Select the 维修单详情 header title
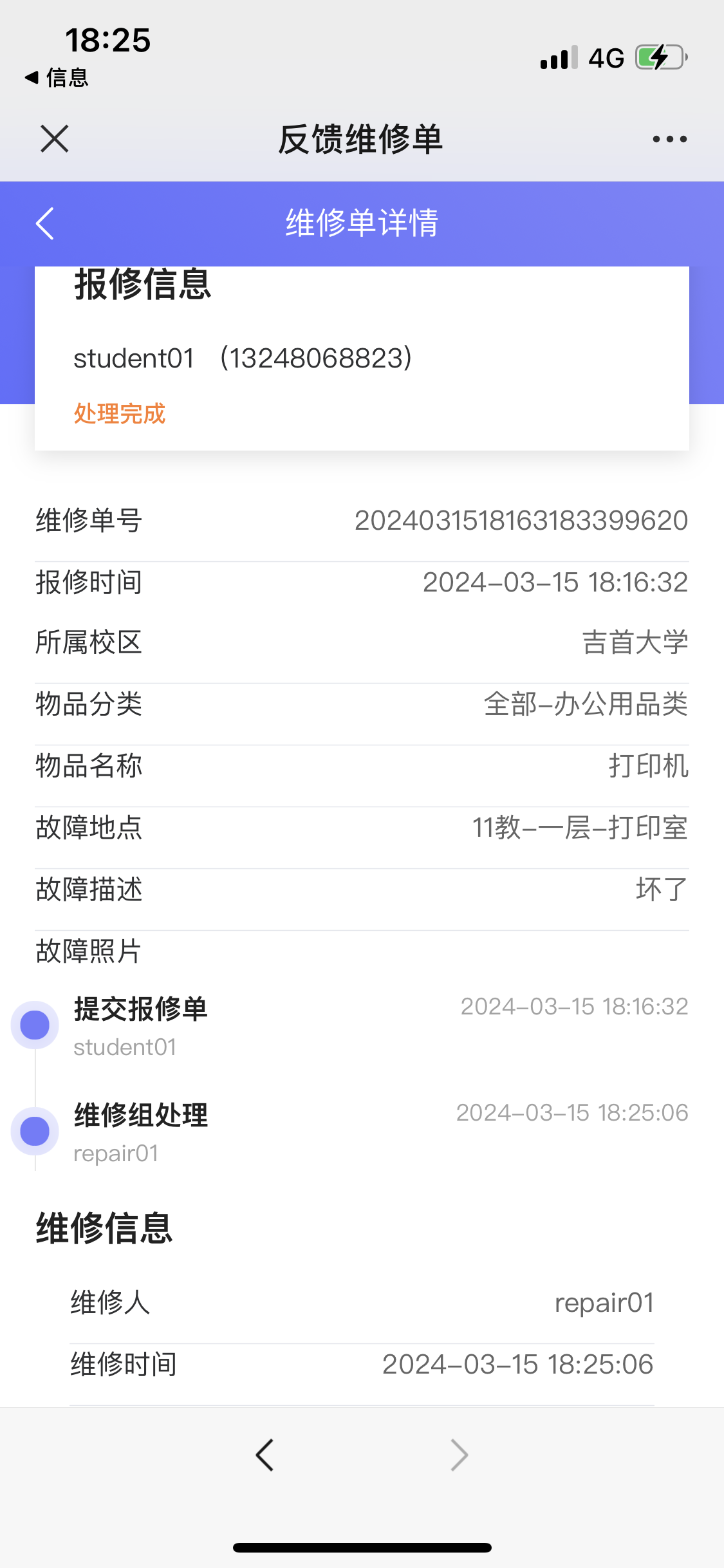 (x=362, y=223)
